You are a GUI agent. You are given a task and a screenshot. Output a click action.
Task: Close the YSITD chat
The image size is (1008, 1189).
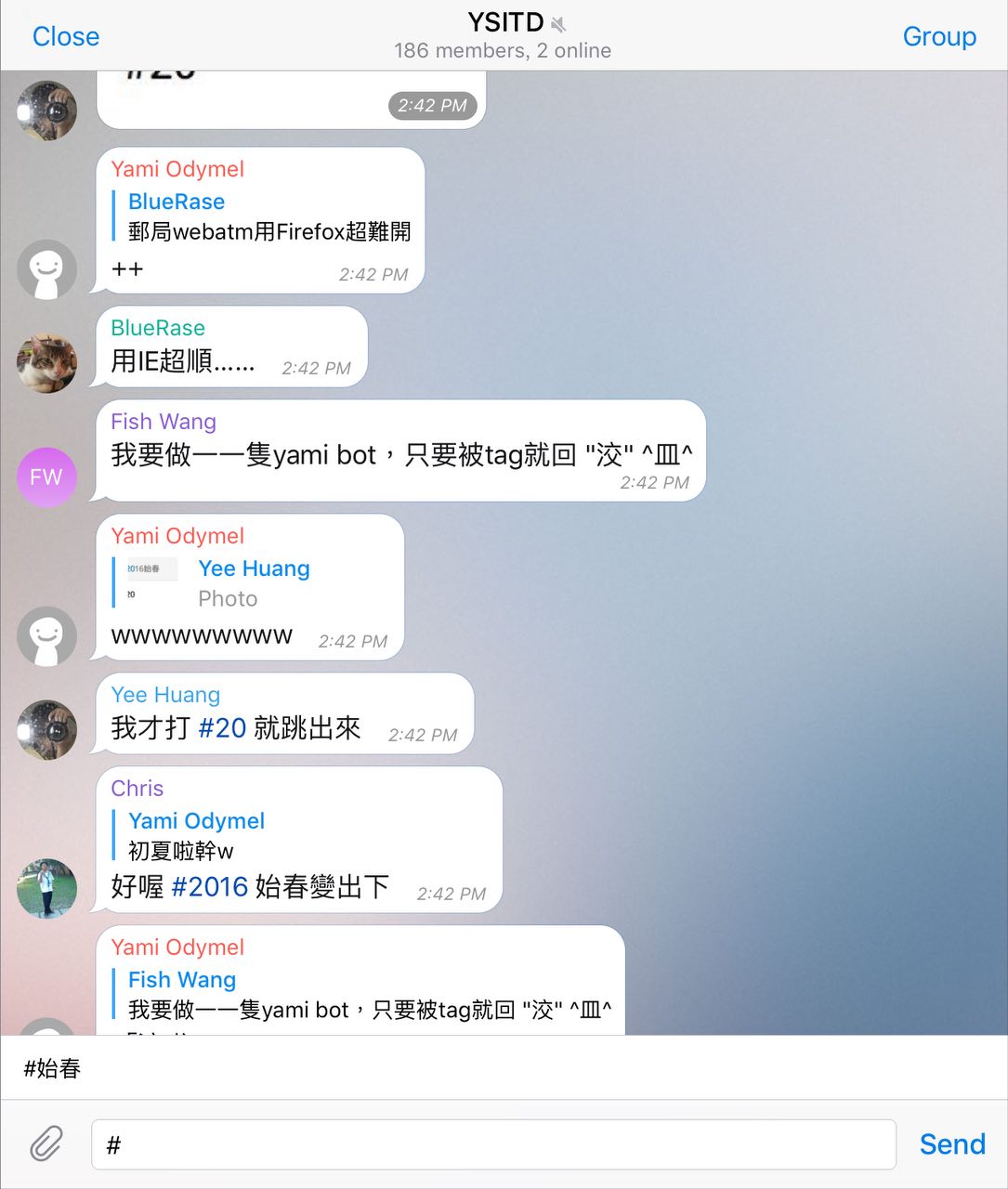click(x=65, y=36)
